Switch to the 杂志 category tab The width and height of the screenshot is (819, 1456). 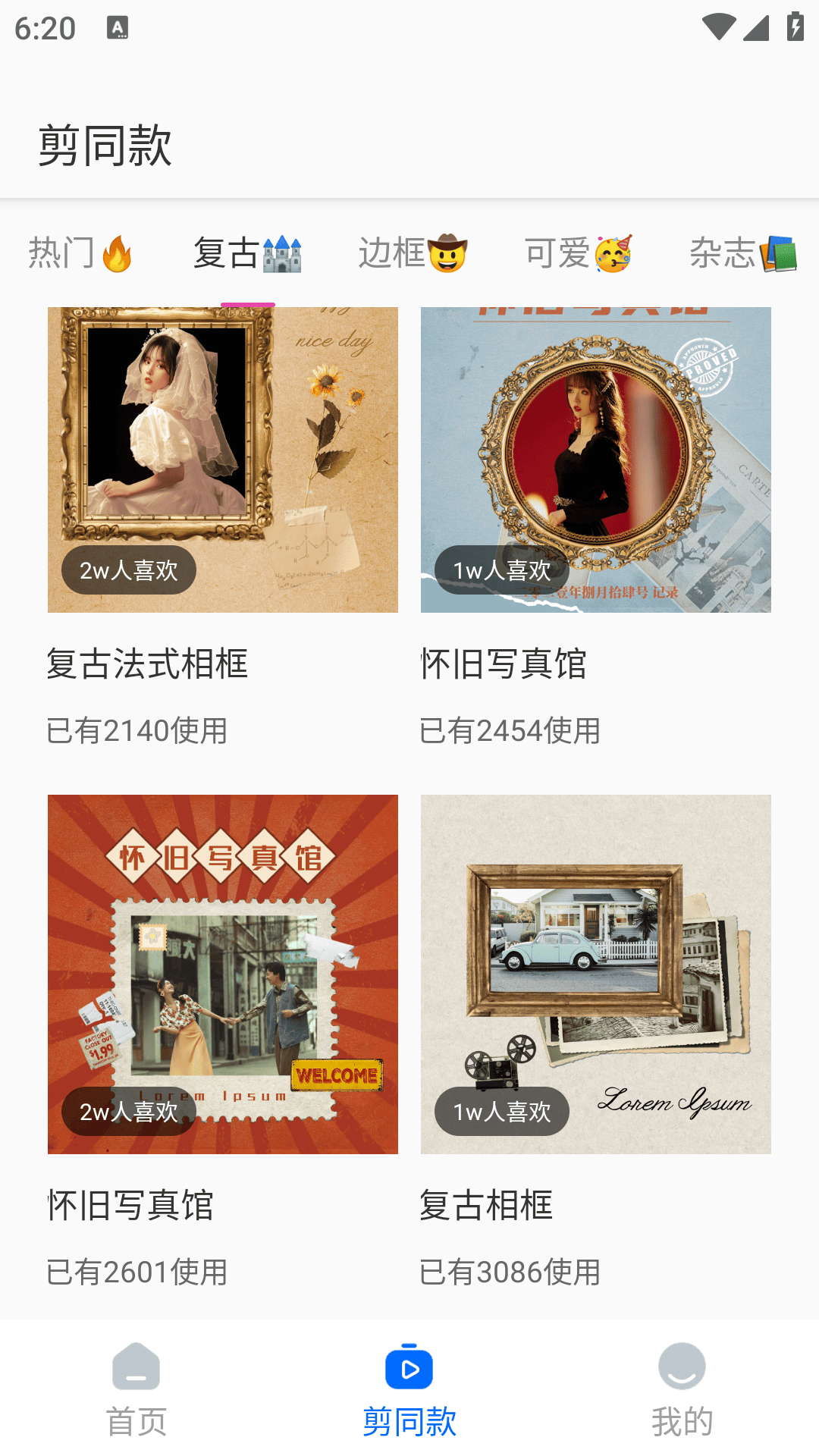[742, 253]
